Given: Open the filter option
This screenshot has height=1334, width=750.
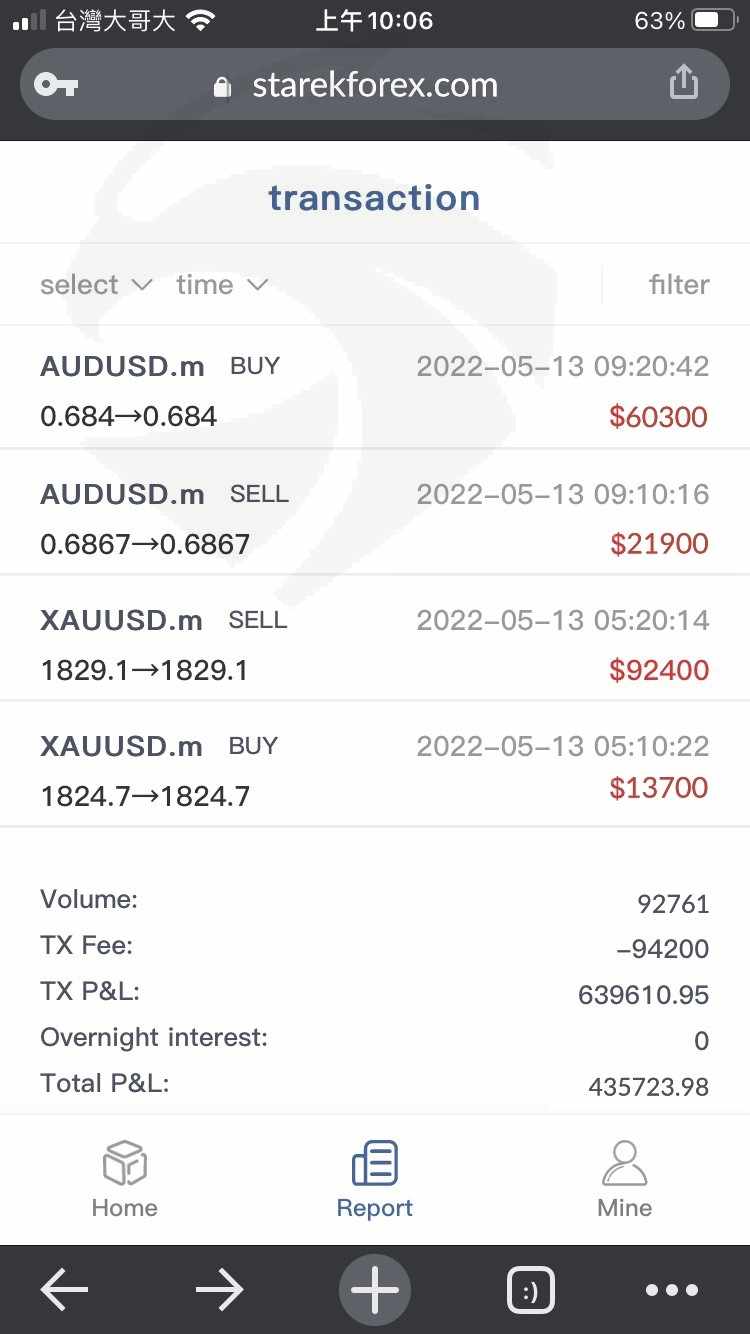Looking at the screenshot, I should click(x=678, y=285).
